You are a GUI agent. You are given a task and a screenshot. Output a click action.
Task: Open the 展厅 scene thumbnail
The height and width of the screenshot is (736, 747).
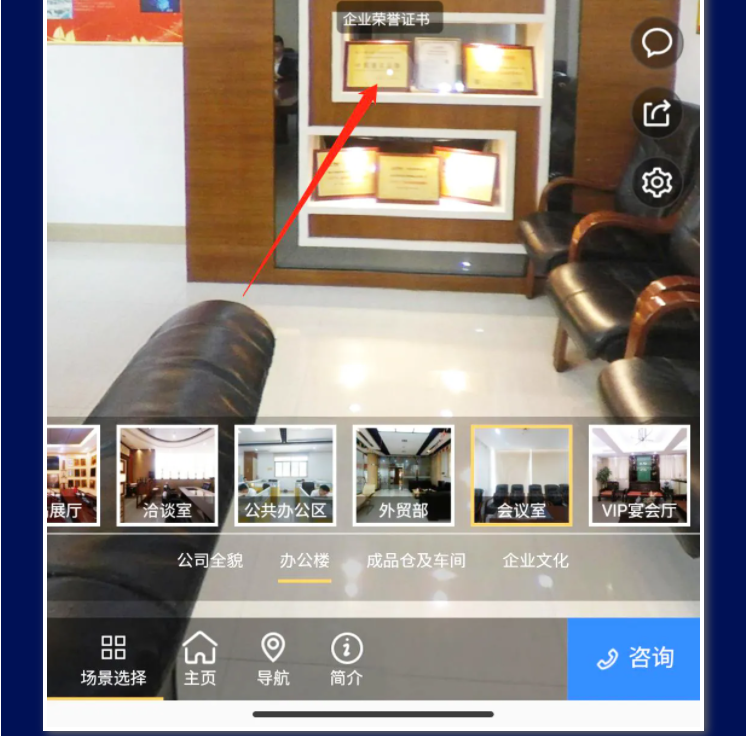click(x=72, y=475)
